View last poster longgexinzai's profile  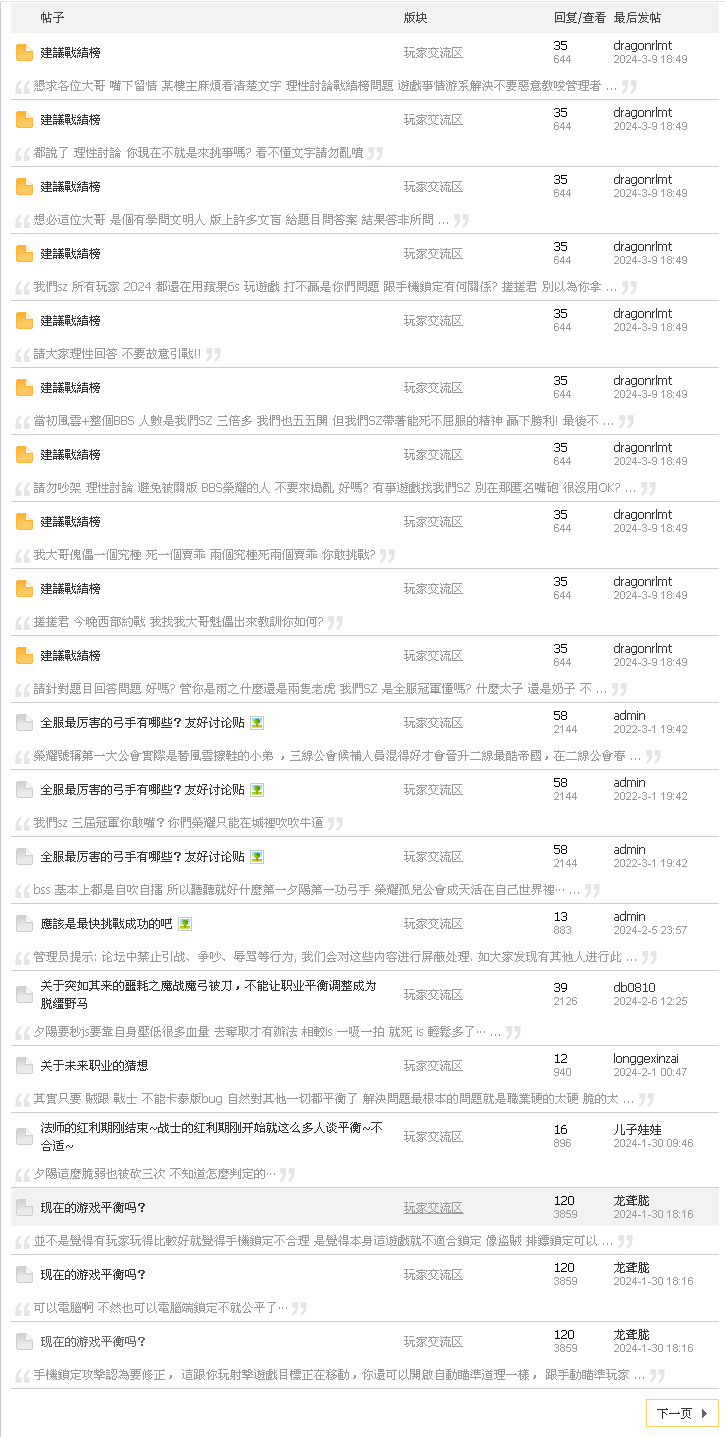646,1058
